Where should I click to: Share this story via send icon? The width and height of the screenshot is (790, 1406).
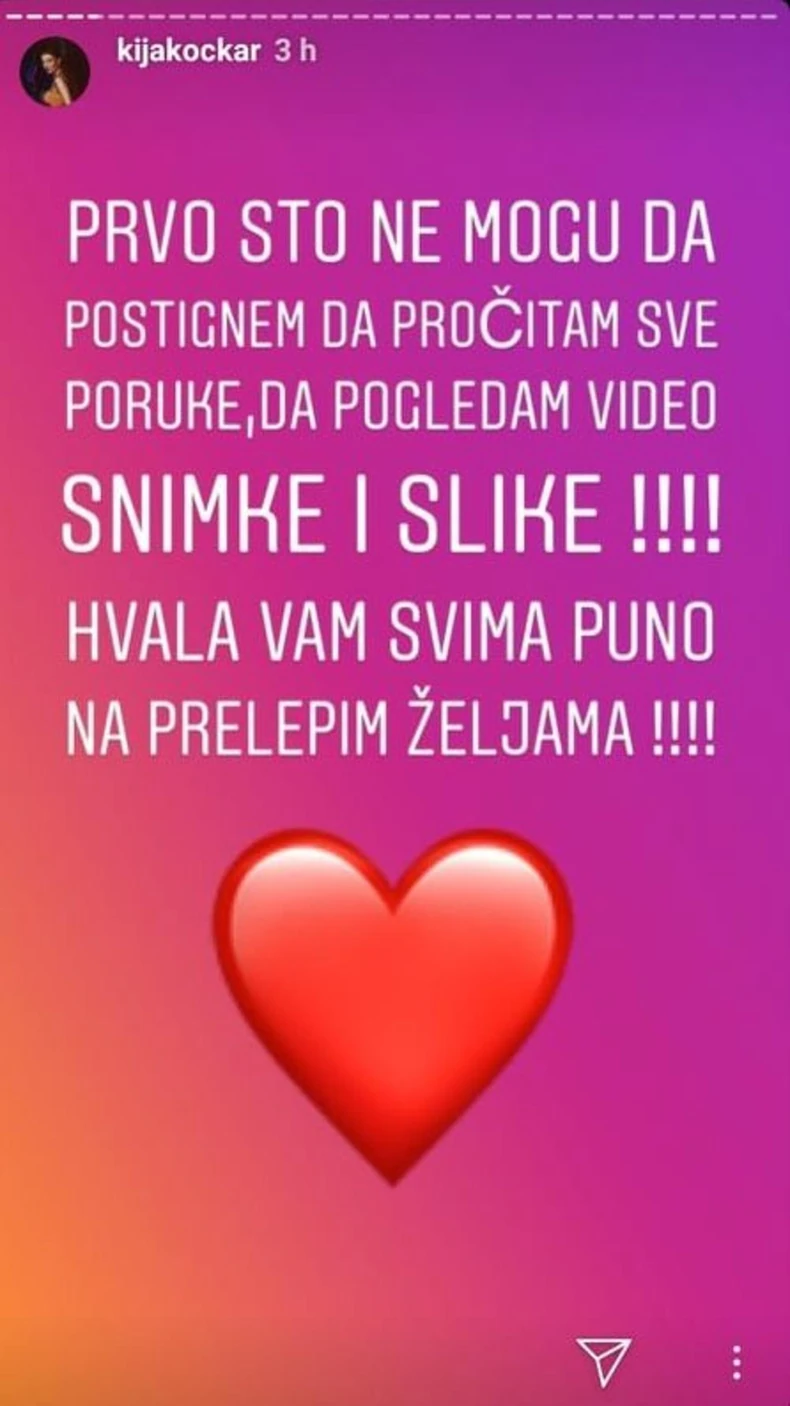(605, 1360)
